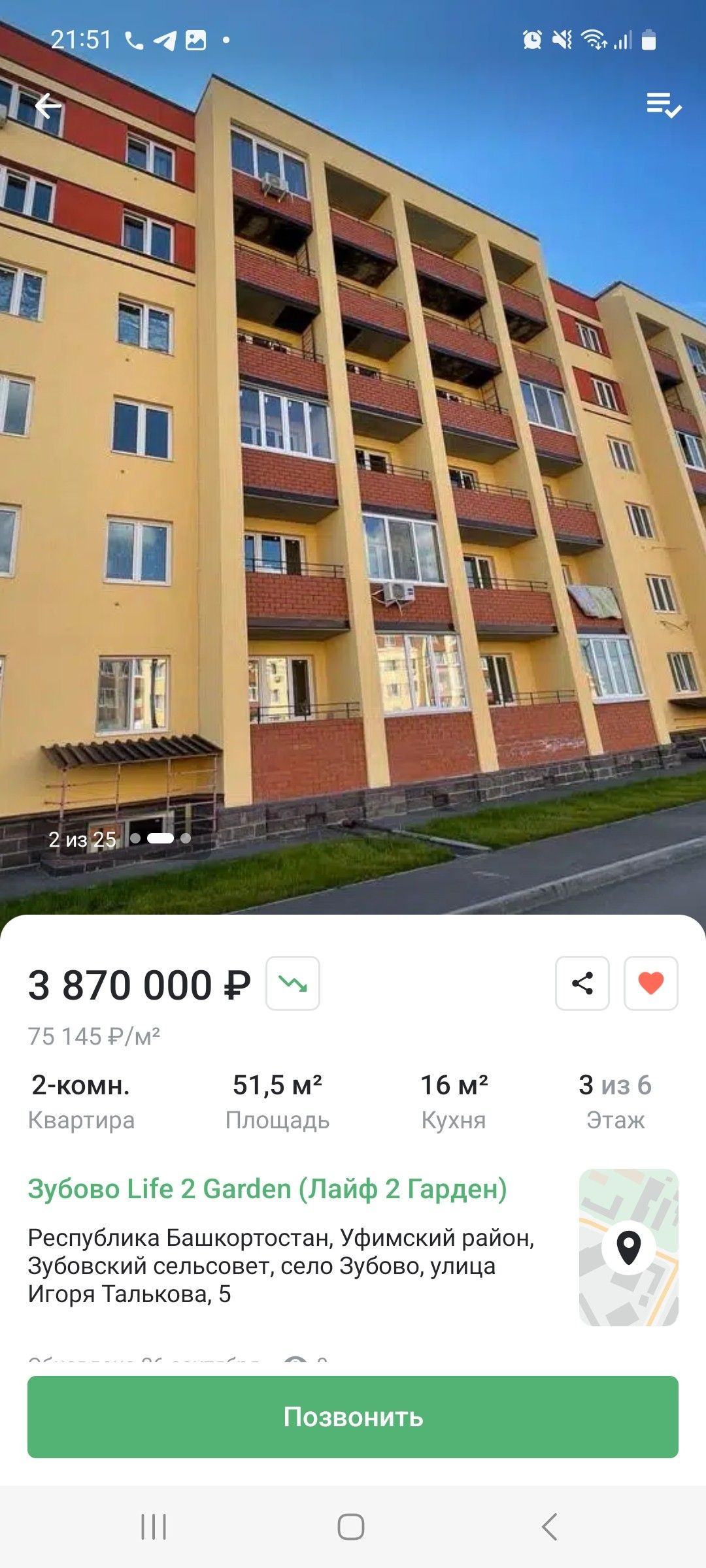706x1568 pixels.
Task: Tap the Позвонить call button
Action: pos(353,1417)
